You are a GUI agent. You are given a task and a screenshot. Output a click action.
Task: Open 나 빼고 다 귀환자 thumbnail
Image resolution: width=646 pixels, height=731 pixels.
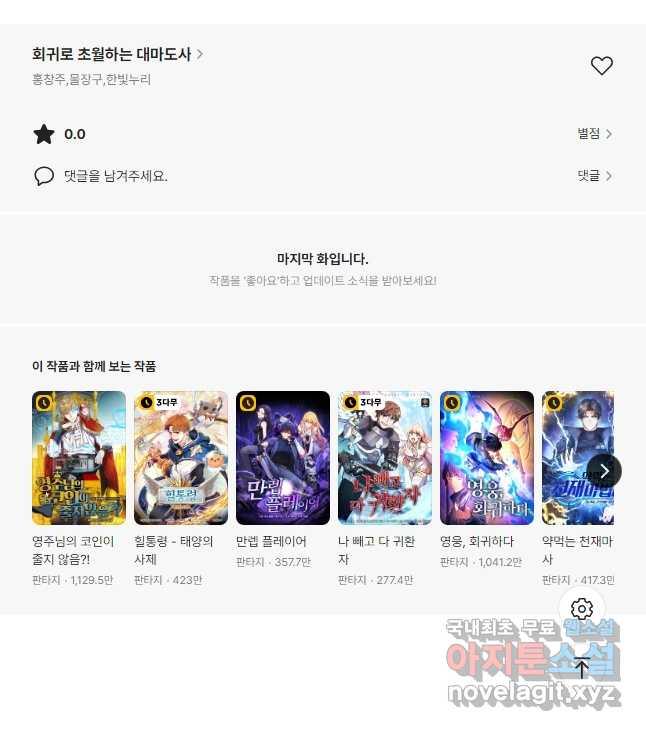[x=385, y=458]
